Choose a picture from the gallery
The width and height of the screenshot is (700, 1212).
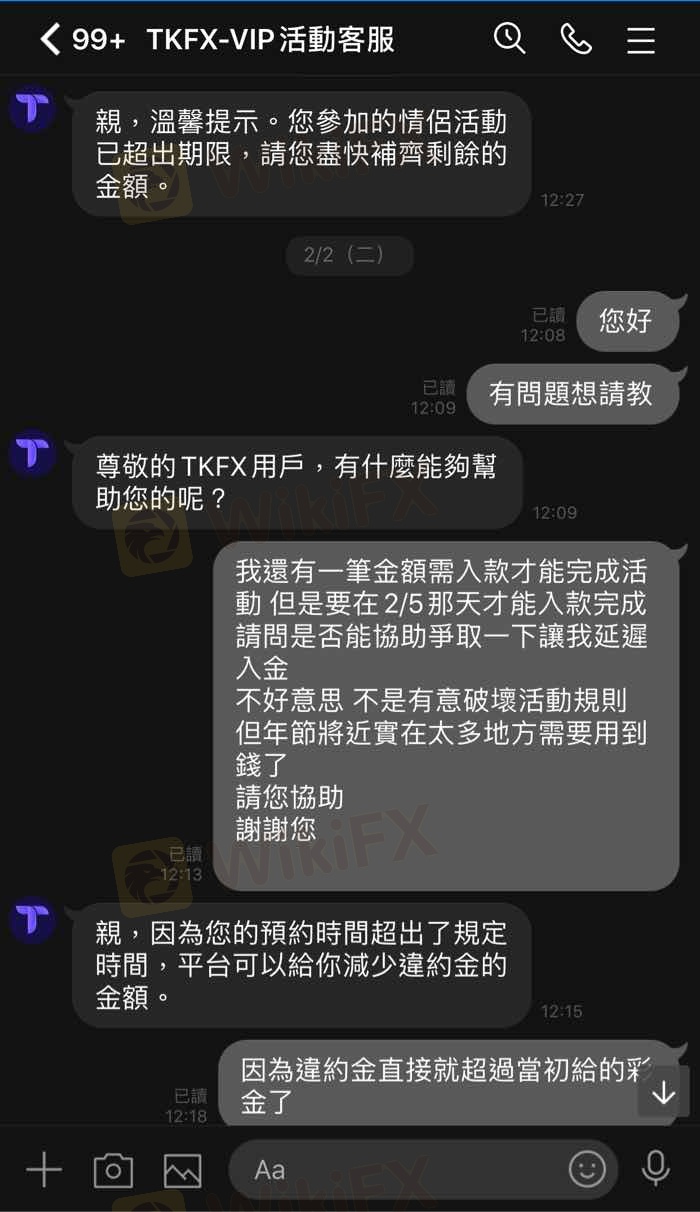[182, 1169]
